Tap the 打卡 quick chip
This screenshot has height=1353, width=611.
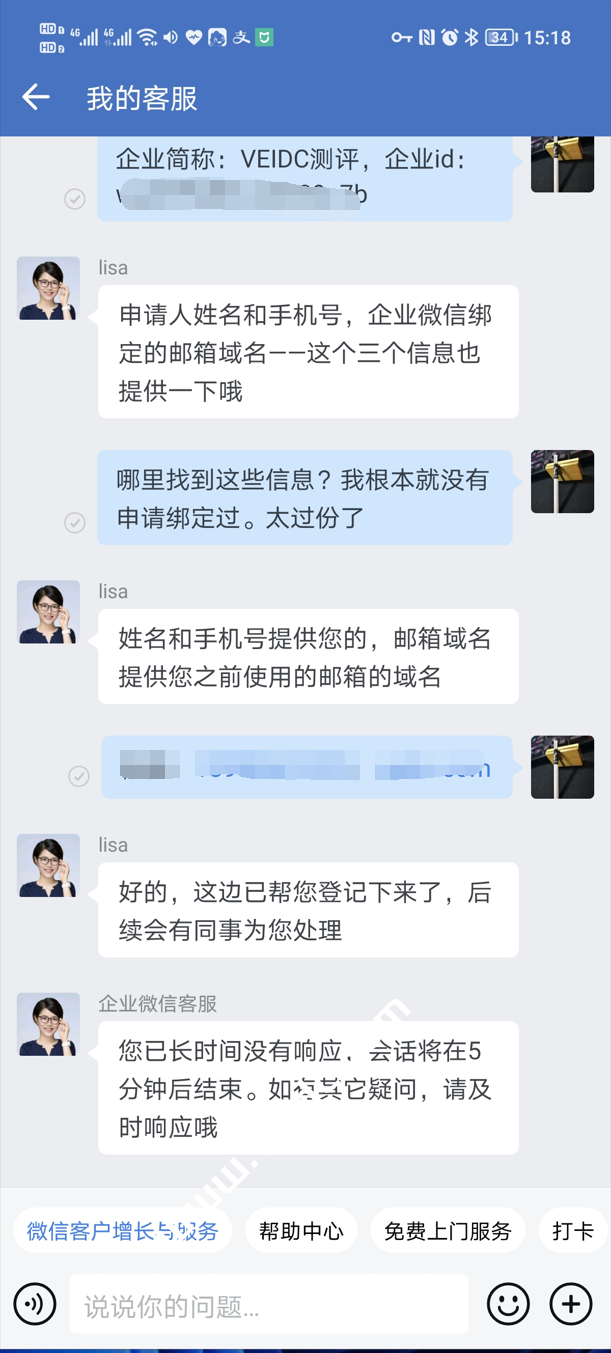[573, 1231]
